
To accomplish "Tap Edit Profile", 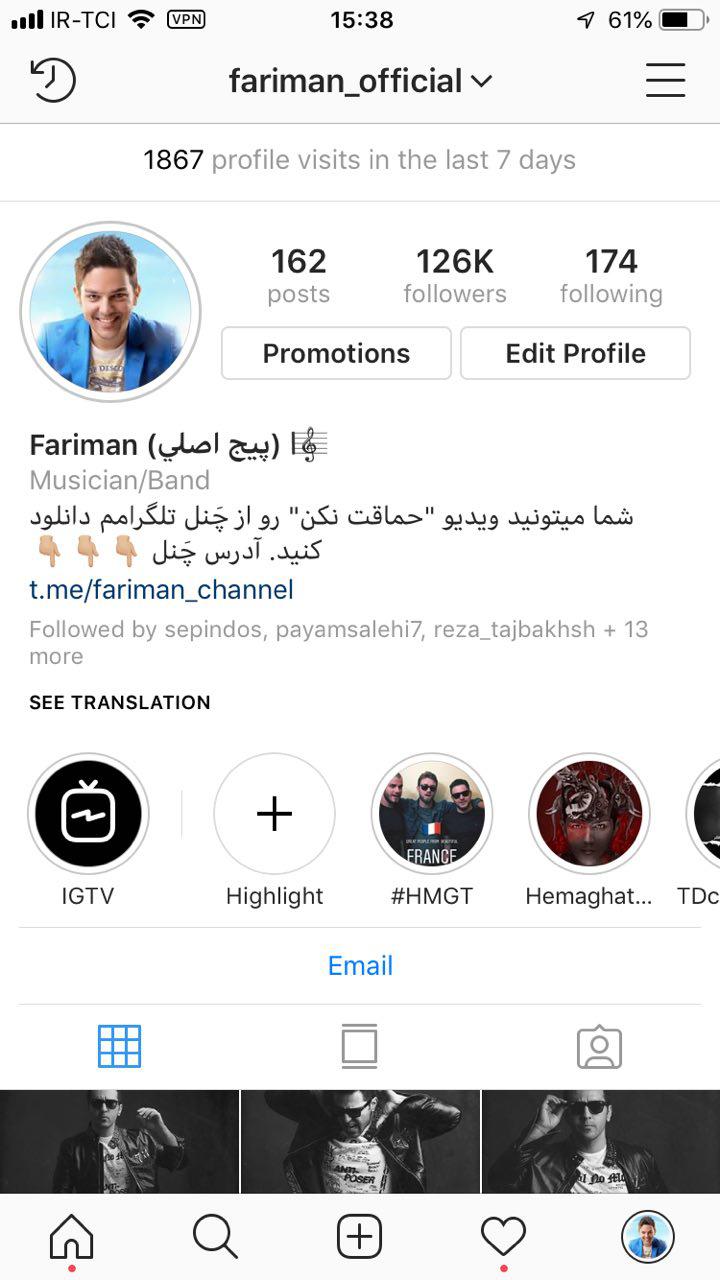I will tap(575, 353).
